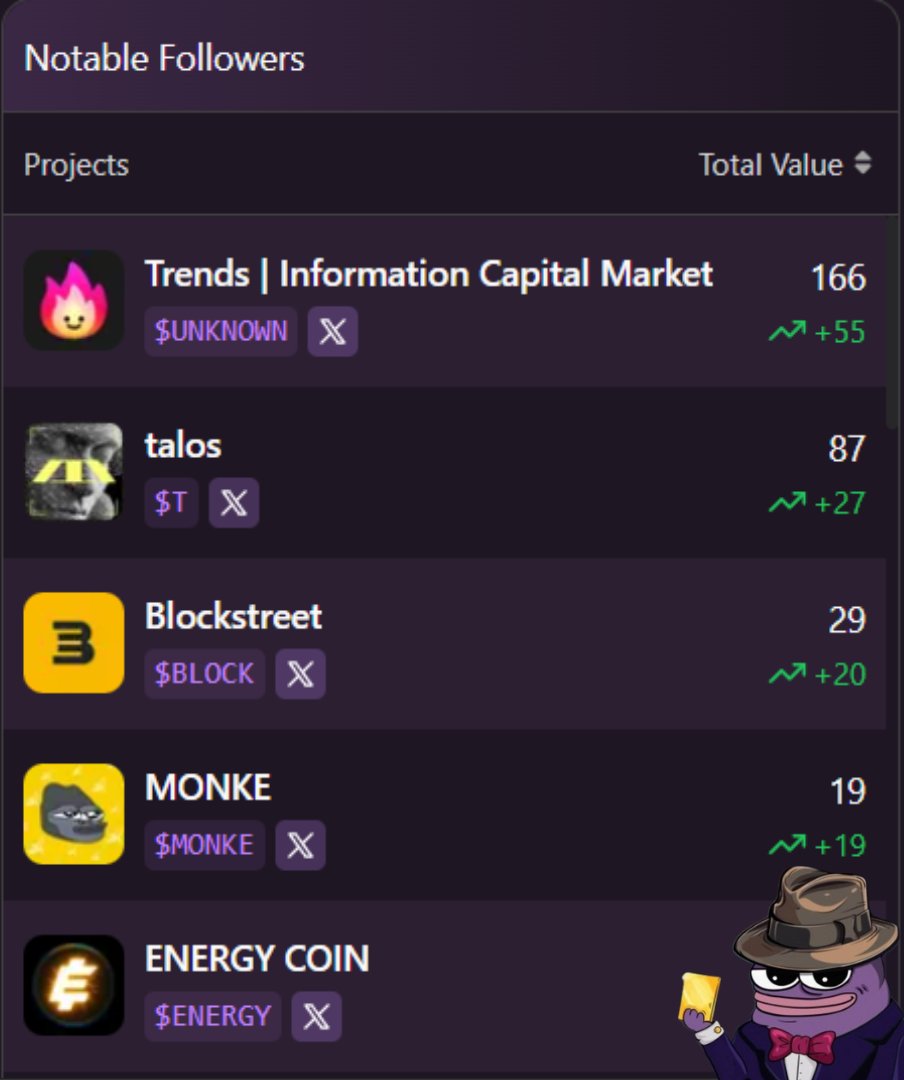Tap the $BLOCK ticker chip
This screenshot has width=904, height=1080.
(x=204, y=674)
